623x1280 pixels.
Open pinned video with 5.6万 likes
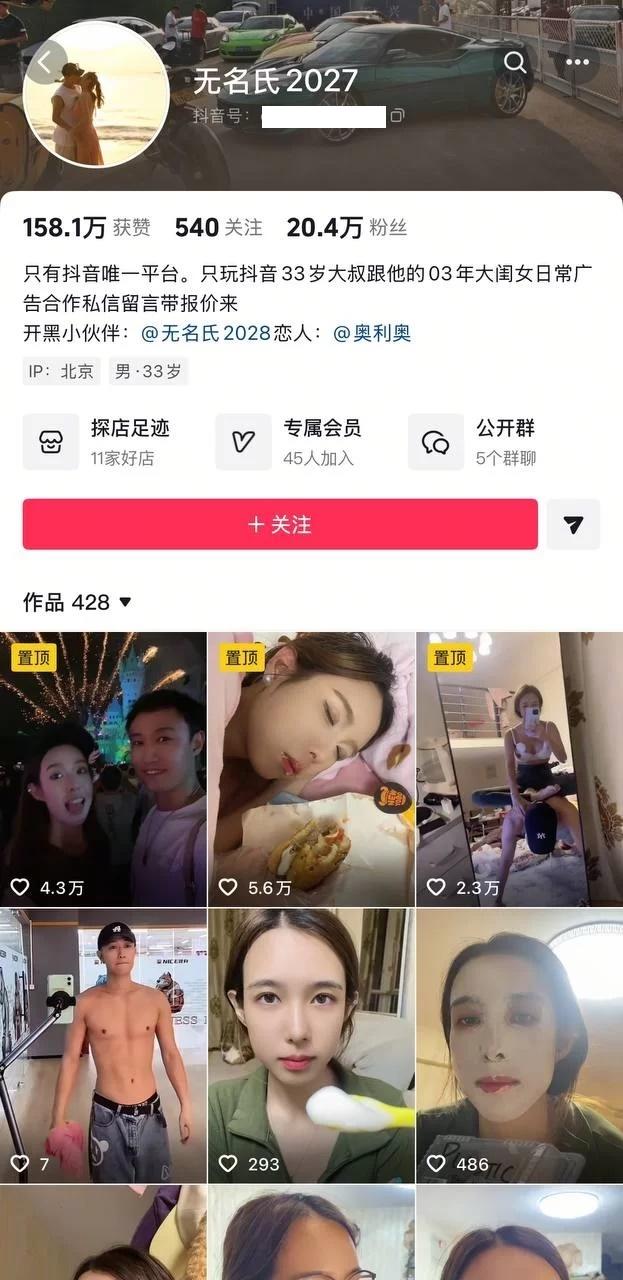point(311,768)
